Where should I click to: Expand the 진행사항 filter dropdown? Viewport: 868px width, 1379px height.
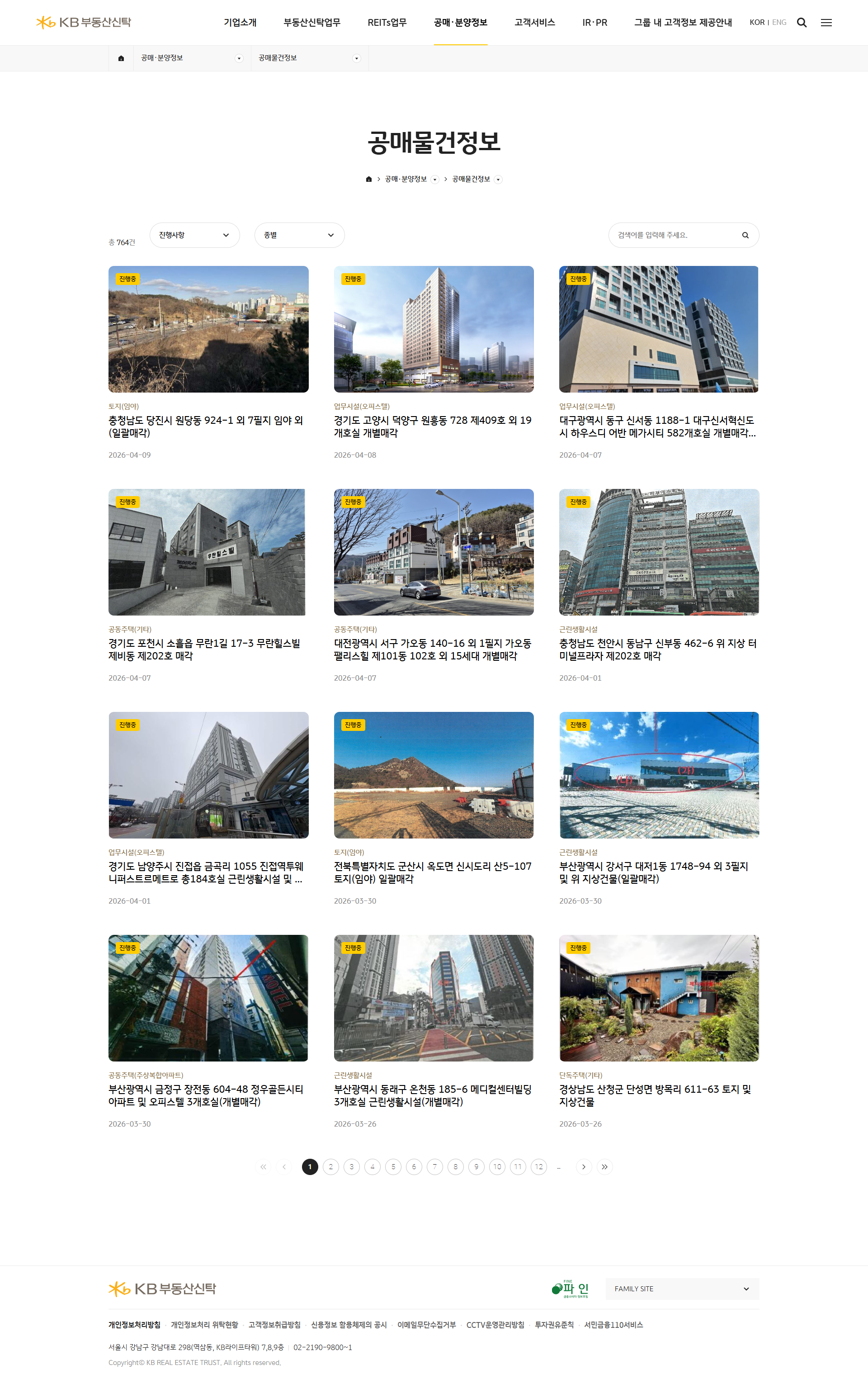pos(195,235)
